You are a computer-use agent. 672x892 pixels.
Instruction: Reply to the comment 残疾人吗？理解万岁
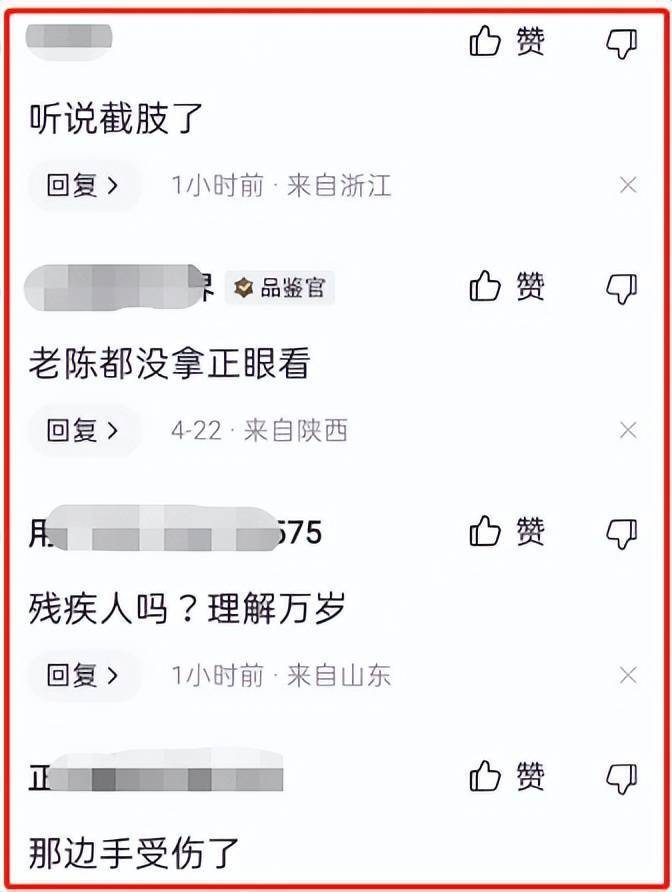[x=84, y=675]
